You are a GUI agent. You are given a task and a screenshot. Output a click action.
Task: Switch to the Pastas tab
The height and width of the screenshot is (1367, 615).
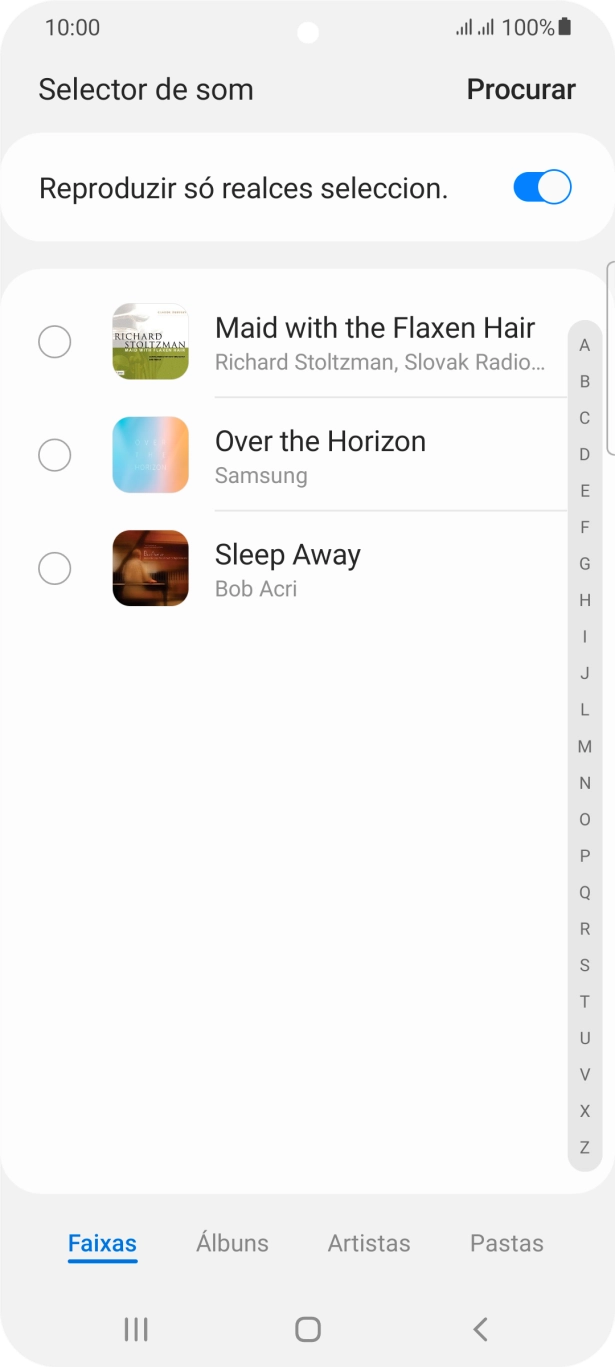tap(506, 1243)
